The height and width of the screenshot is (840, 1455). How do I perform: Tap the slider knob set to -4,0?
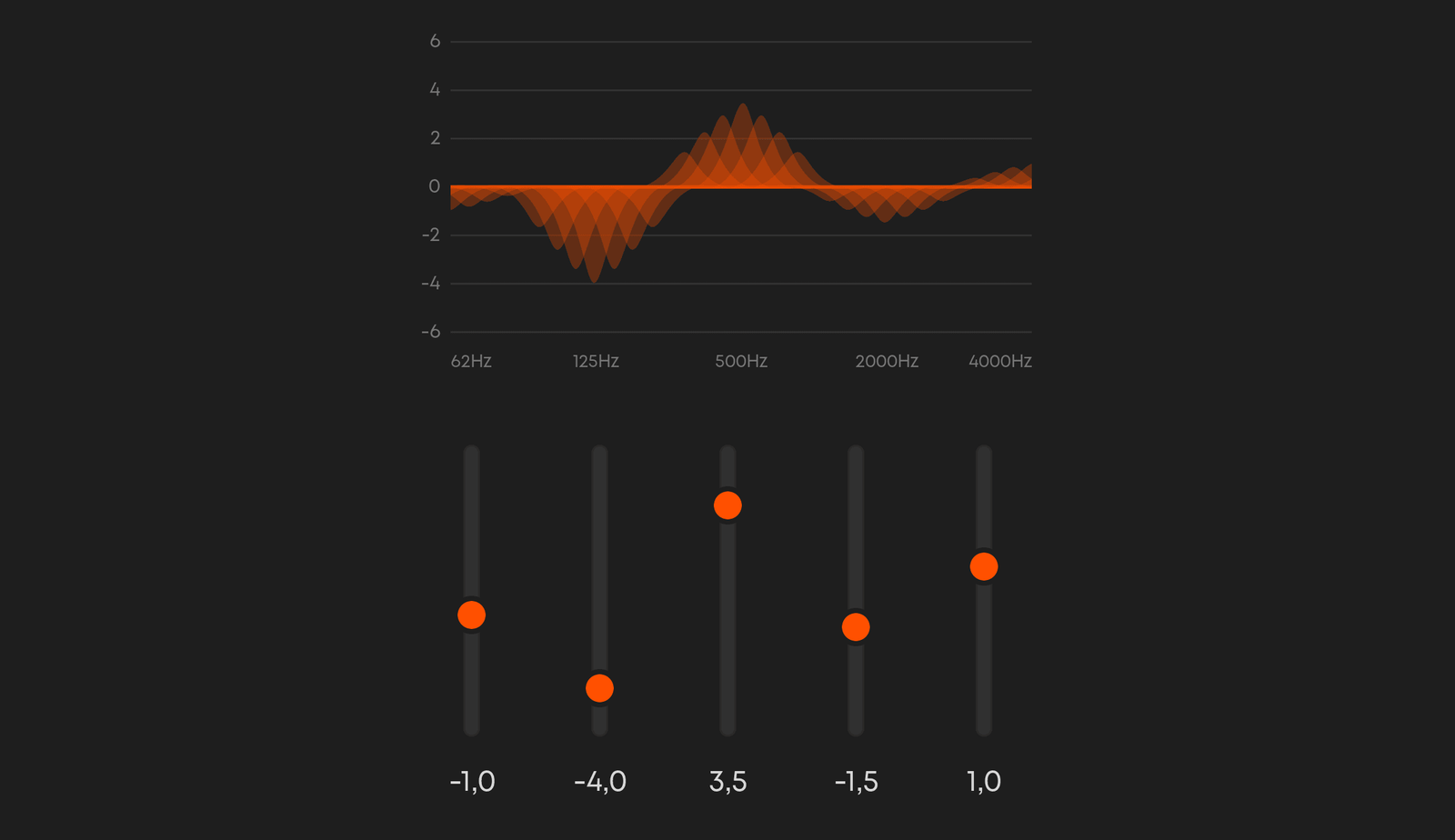pyautogui.click(x=599, y=688)
